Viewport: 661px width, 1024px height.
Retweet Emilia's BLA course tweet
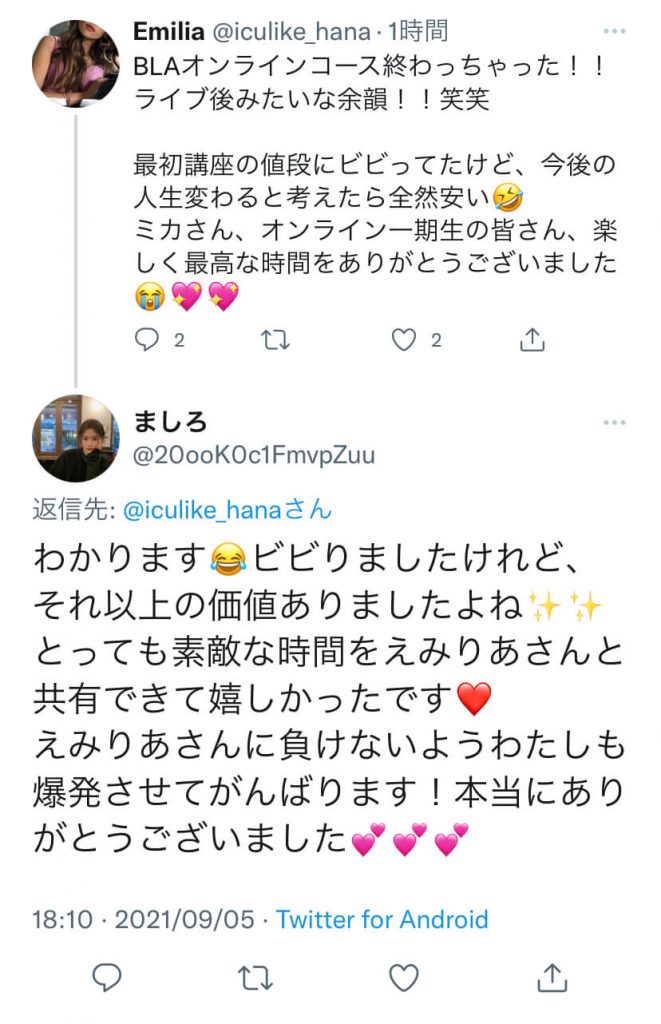(x=274, y=341)
